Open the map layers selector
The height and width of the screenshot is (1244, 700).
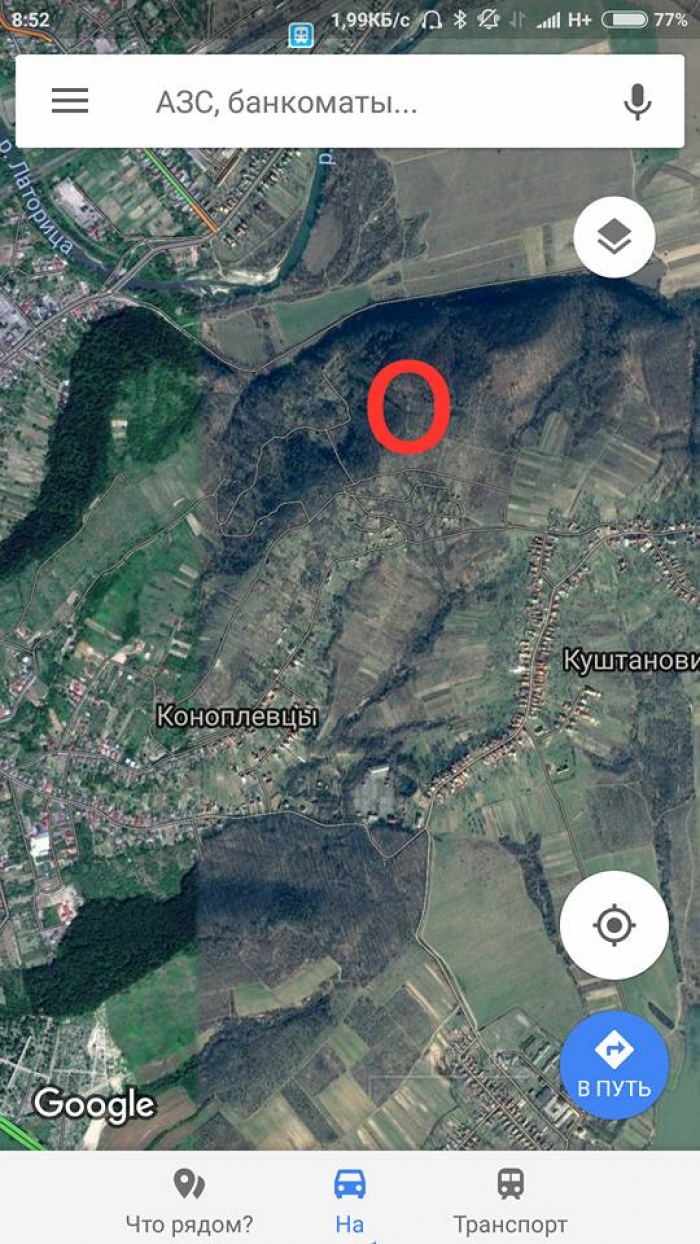coord(614,238)
